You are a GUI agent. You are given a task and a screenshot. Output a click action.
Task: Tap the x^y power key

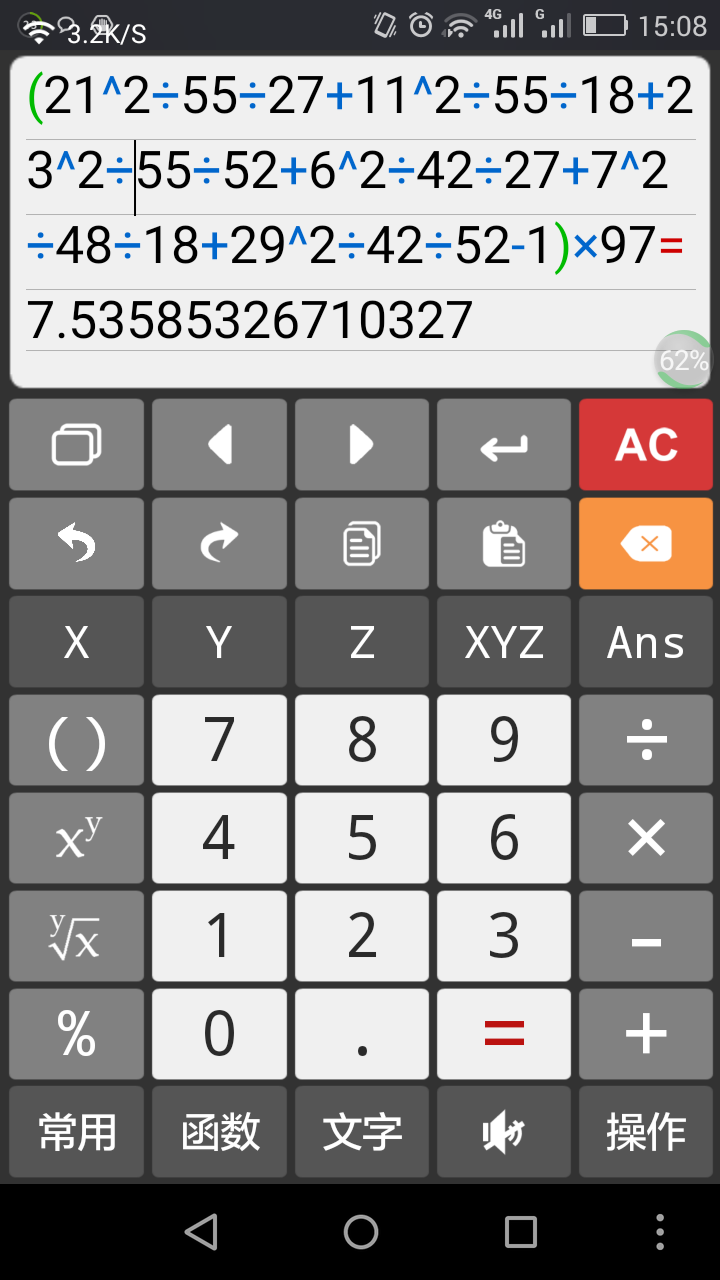click(77, 838)
